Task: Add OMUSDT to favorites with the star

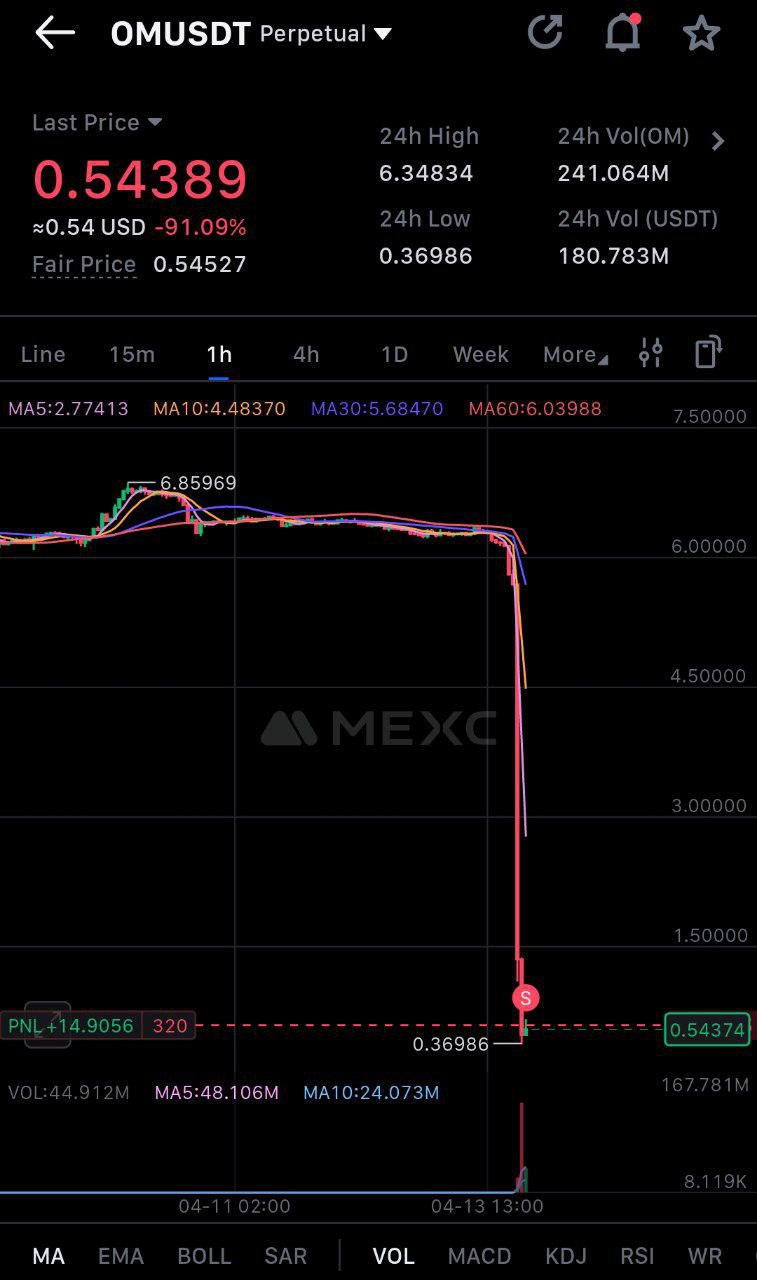Action: tap(701, 33)
